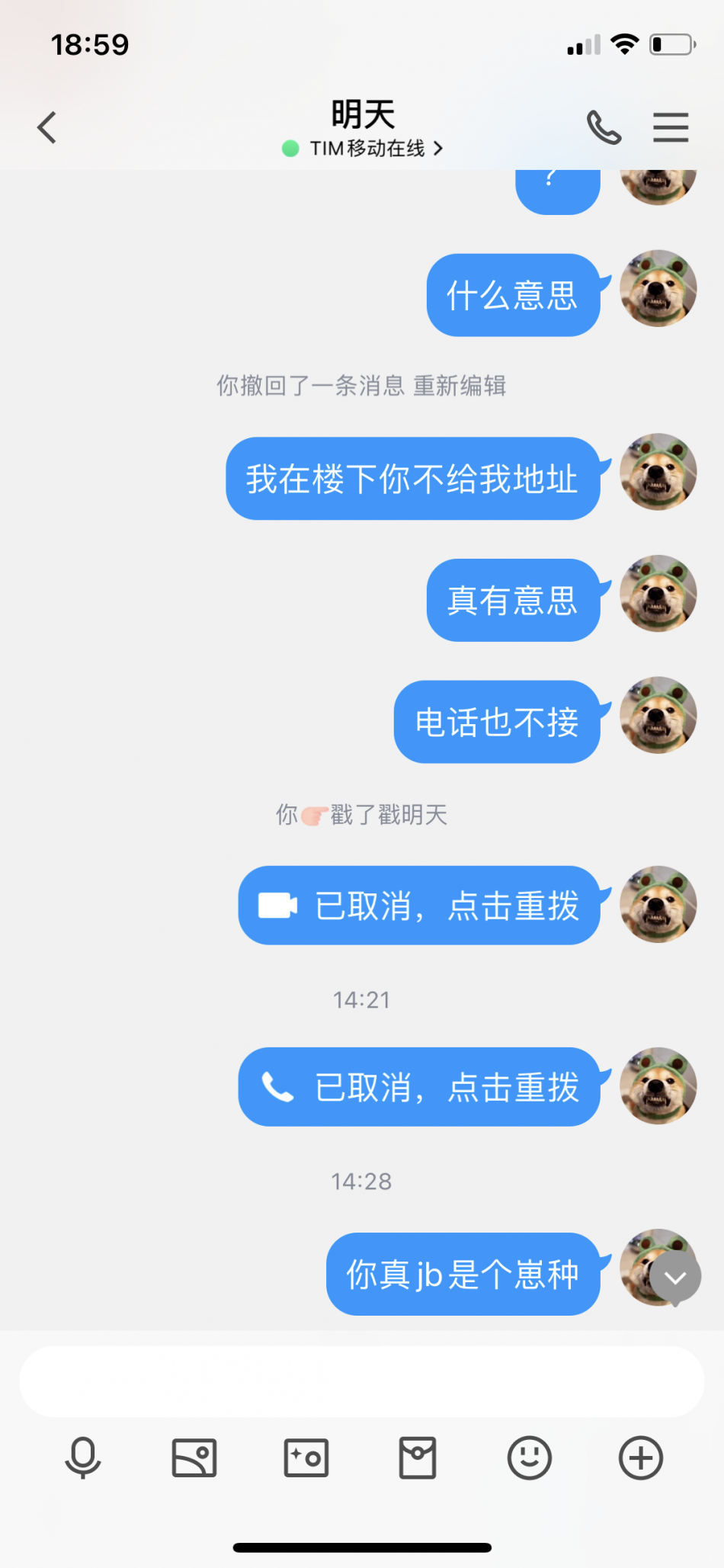Tap 重新编辑 to re-edit recalled message

coord(460,386)
